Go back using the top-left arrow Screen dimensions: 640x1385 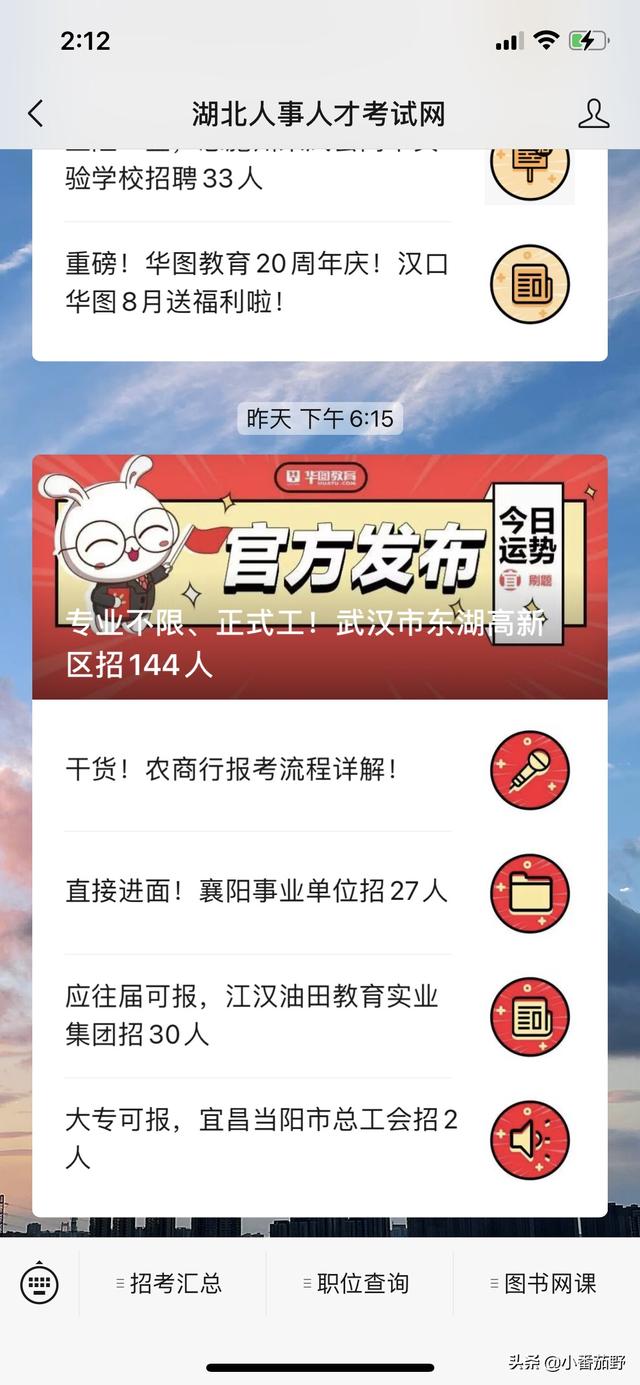coord(36,114)
